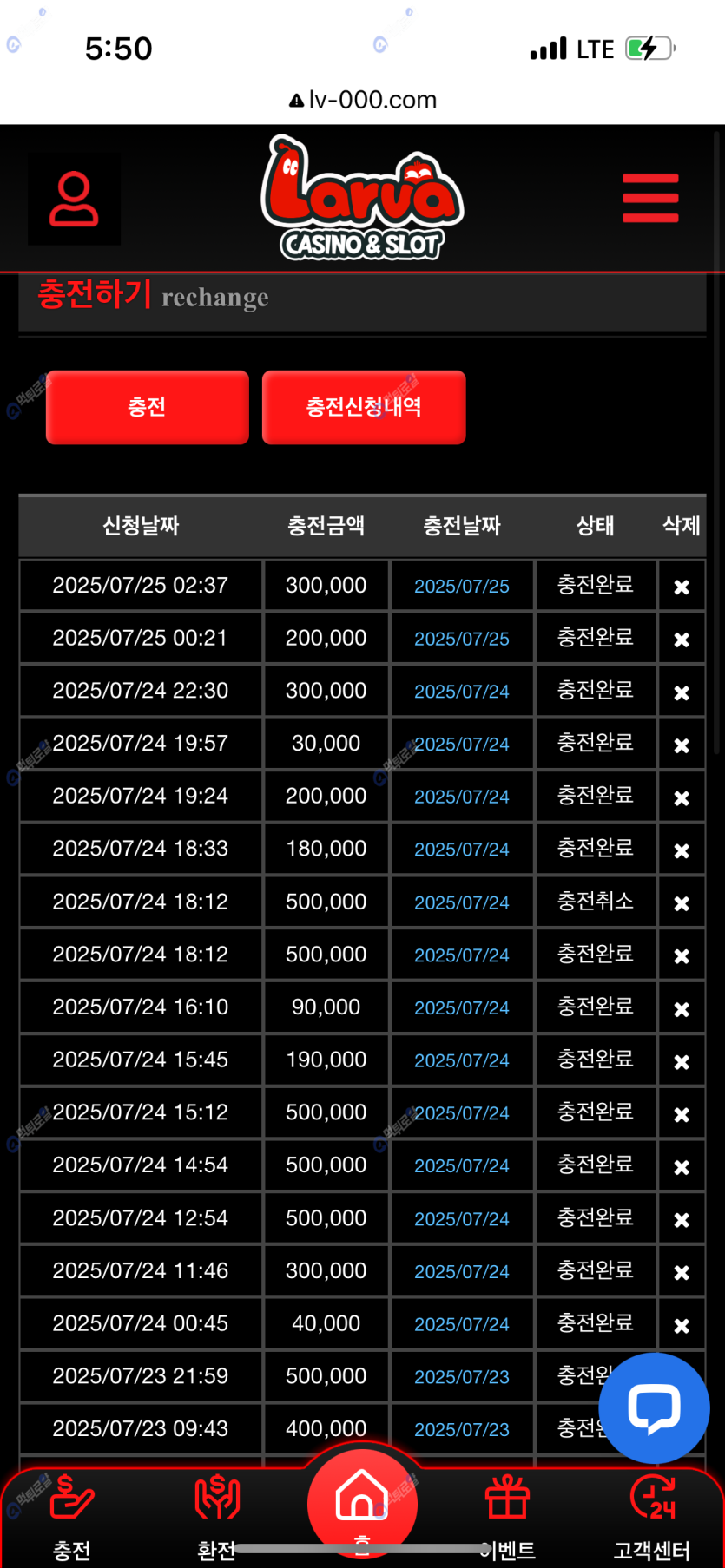Remove the 190,000 recharge at 15:45
Viewport: 725px width, 1568px height.
coord(682,1061)
